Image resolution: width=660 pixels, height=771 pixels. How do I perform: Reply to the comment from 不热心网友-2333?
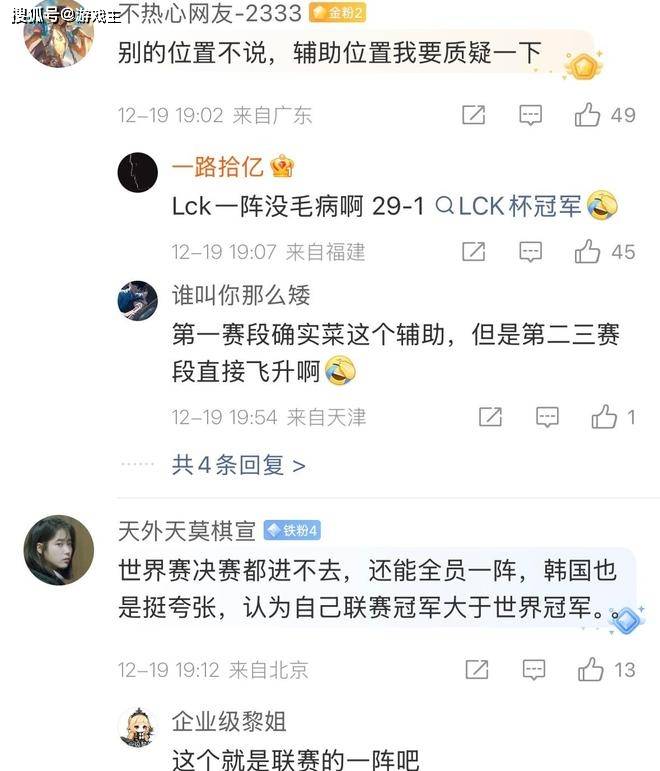(530, 115)
